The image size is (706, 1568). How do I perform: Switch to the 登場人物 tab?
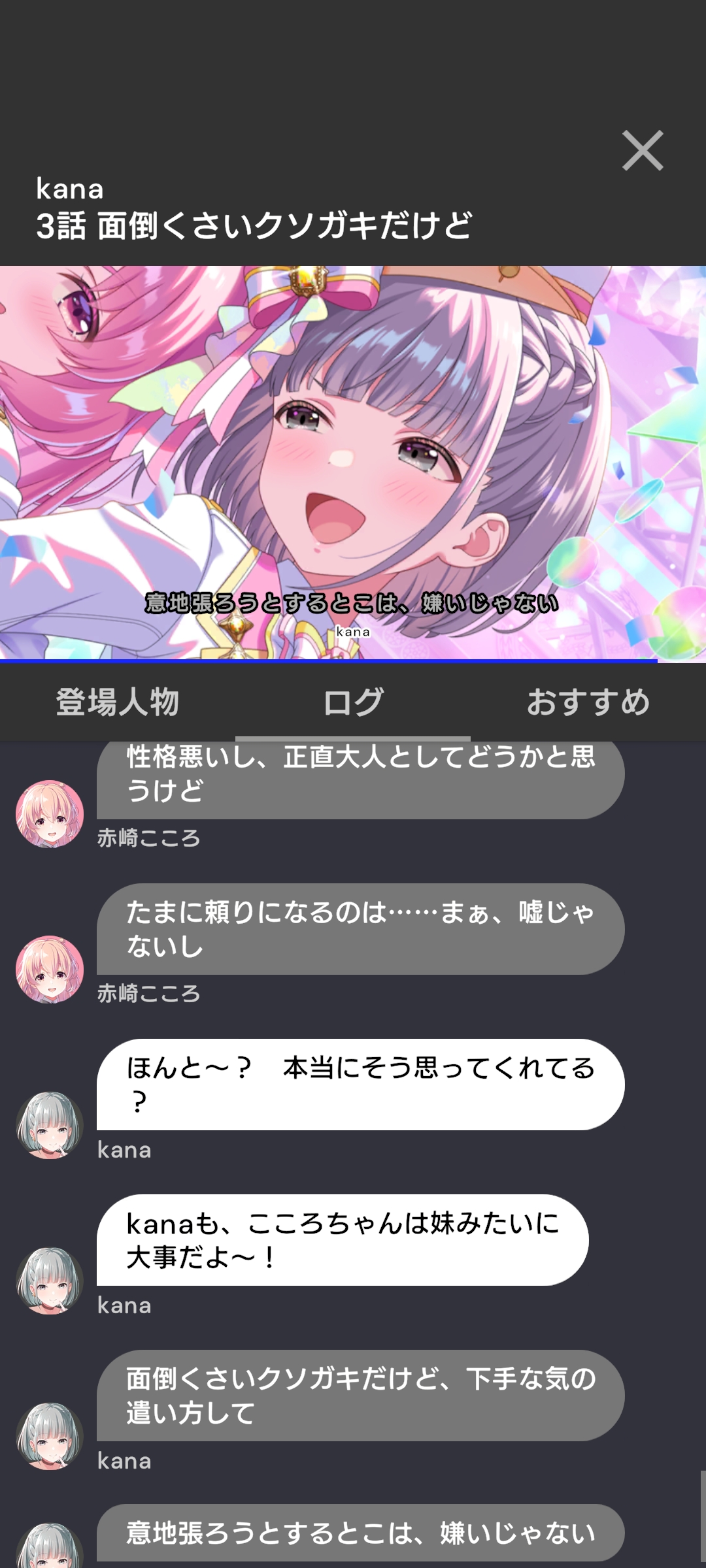click(118, 703)
